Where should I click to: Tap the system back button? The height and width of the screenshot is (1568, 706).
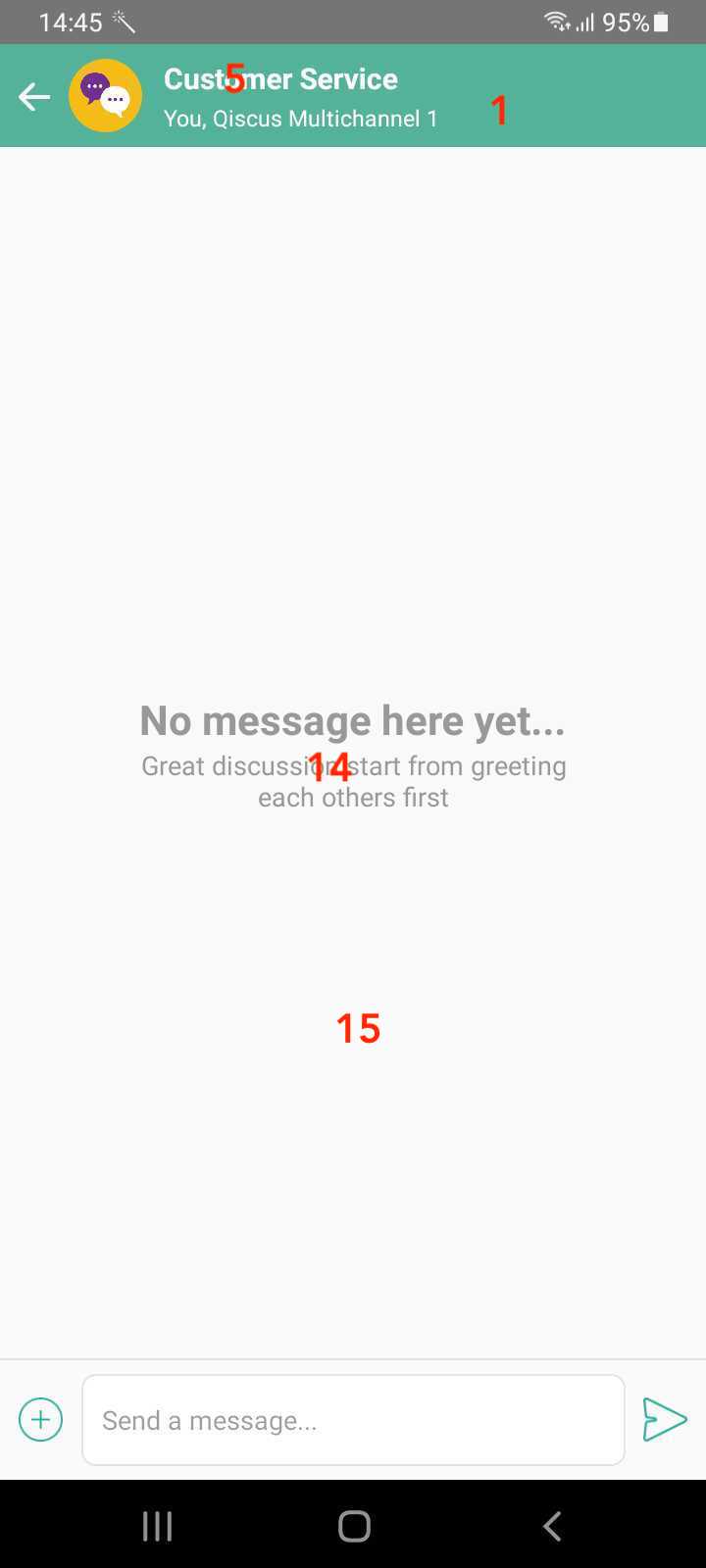coord(552,1526)
